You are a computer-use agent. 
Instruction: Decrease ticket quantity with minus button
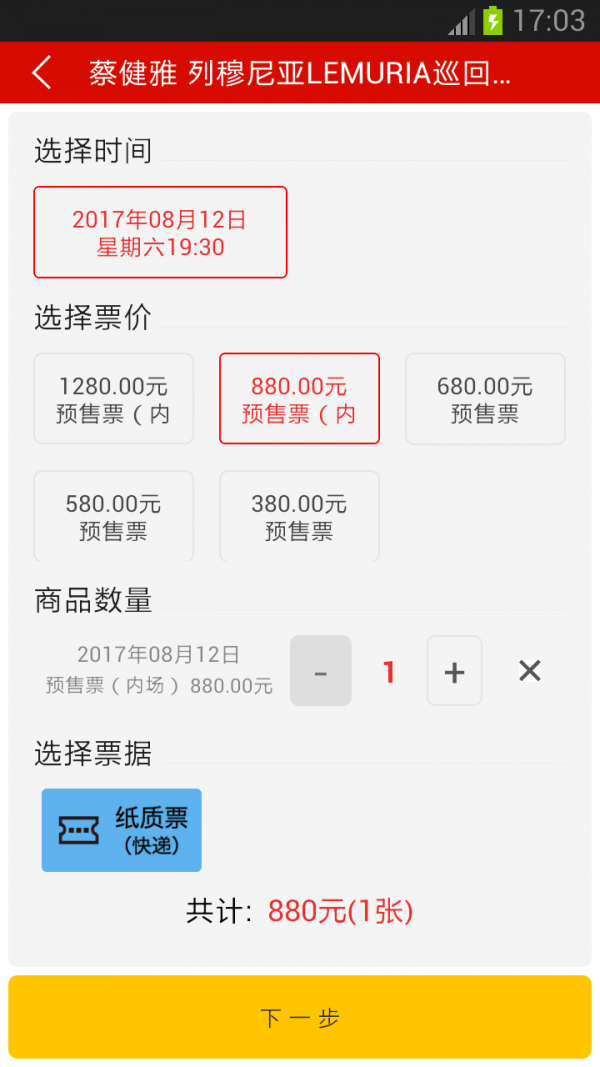(x=320, y=671)
